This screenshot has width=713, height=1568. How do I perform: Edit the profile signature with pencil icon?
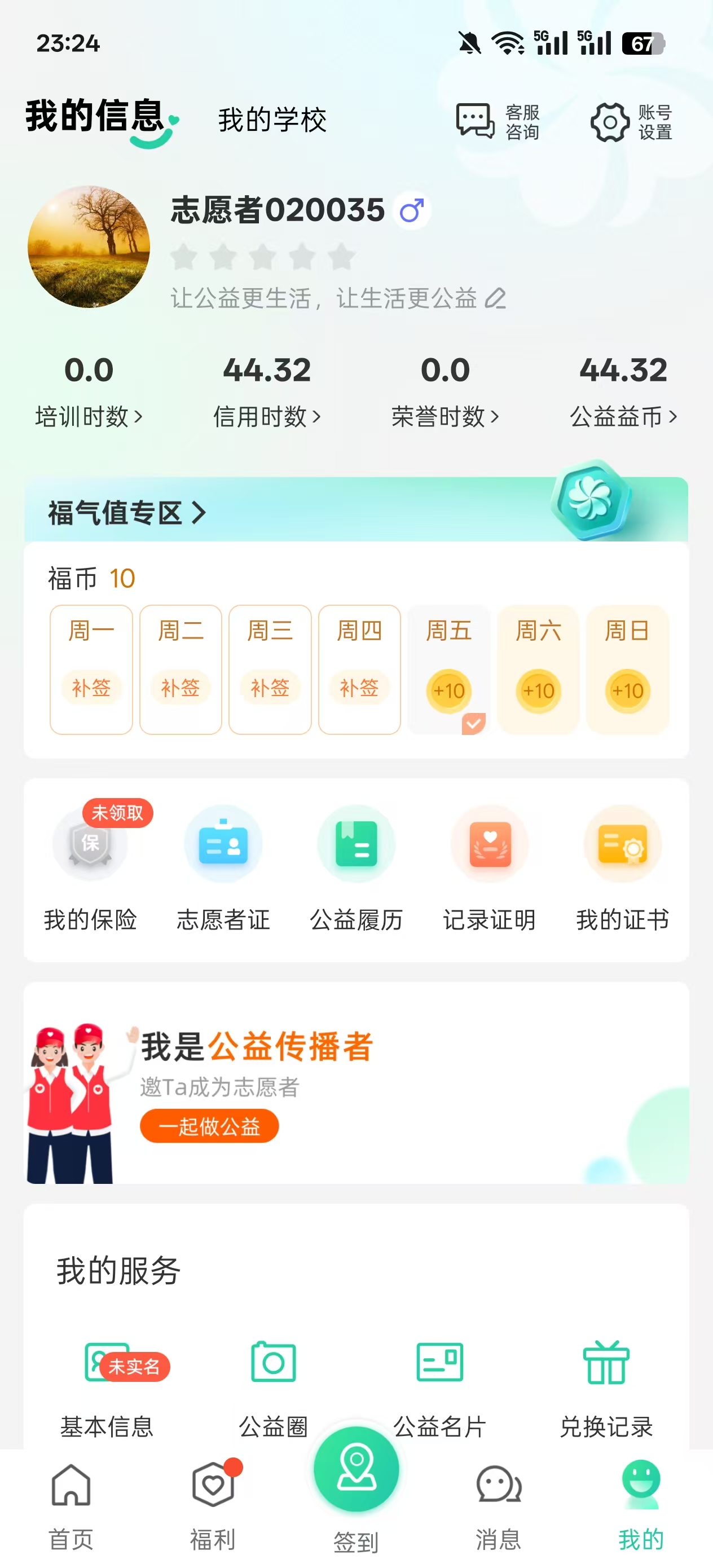click(x=496, y=299)
